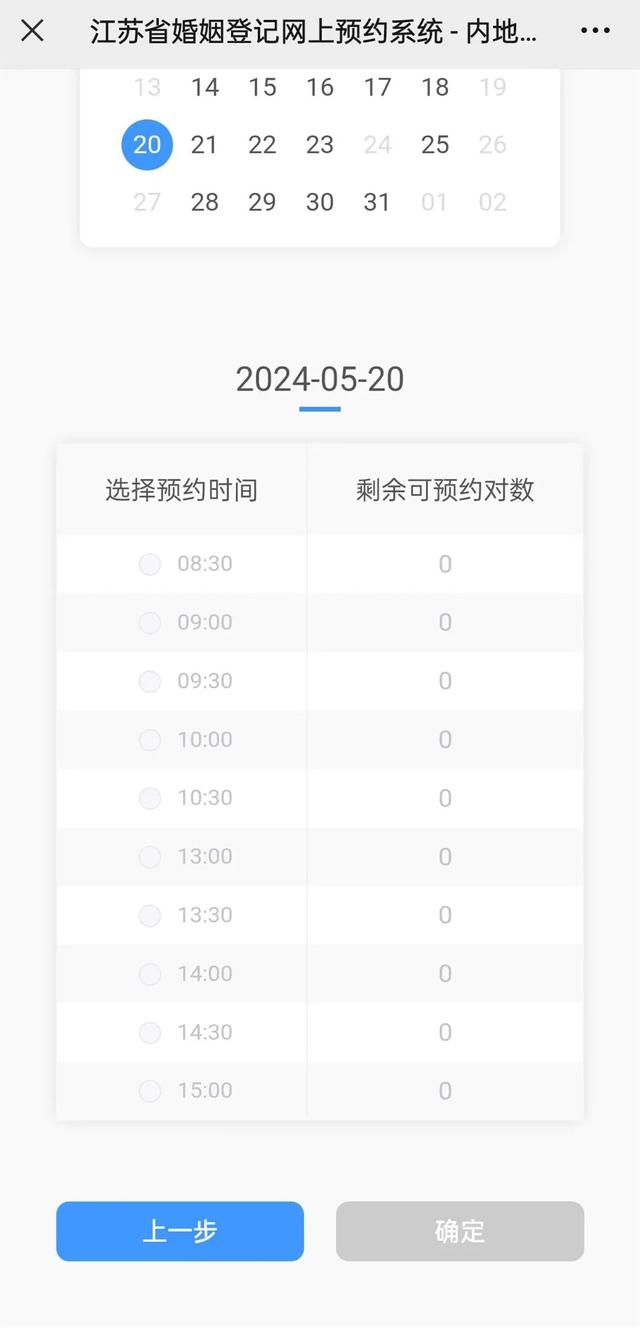Open the three-dot overflow menu
Screen dimensions: 640x1328
pos(595,31)
